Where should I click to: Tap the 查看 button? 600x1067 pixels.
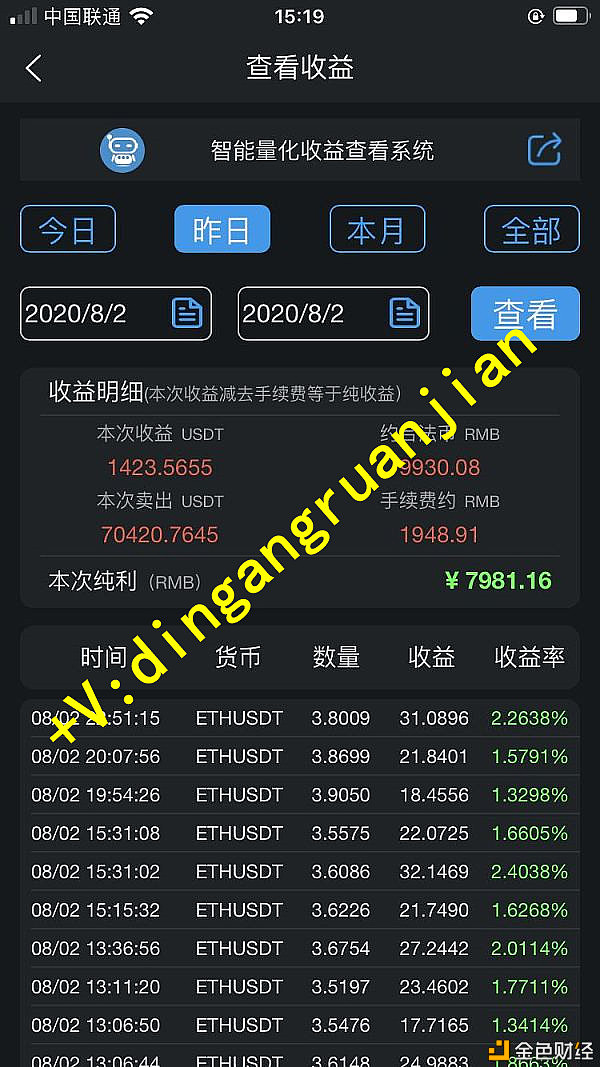point(525,313)
